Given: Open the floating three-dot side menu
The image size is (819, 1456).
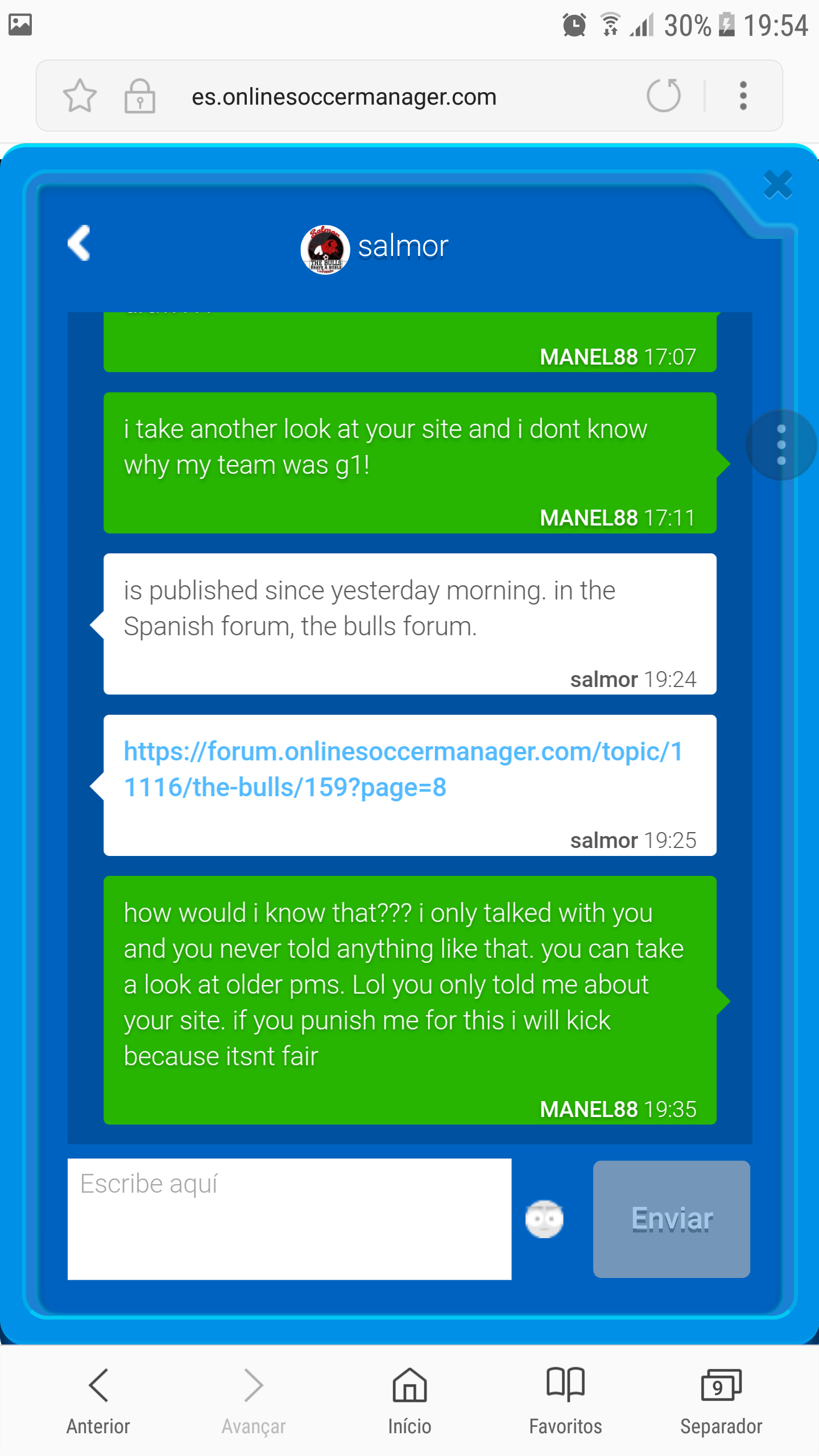Looking at the screenshot, I should 781,445.
